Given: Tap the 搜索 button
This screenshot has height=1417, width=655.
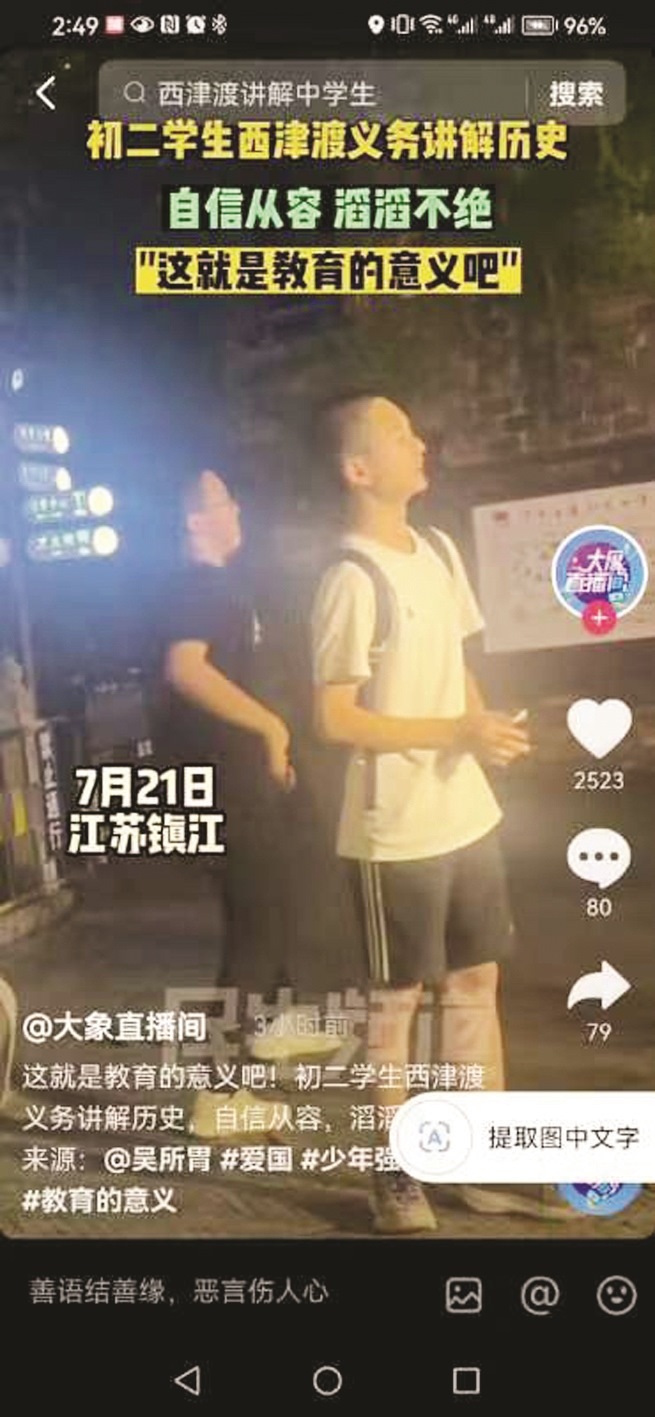Looking at the screenshot, I should coord(576,94).
